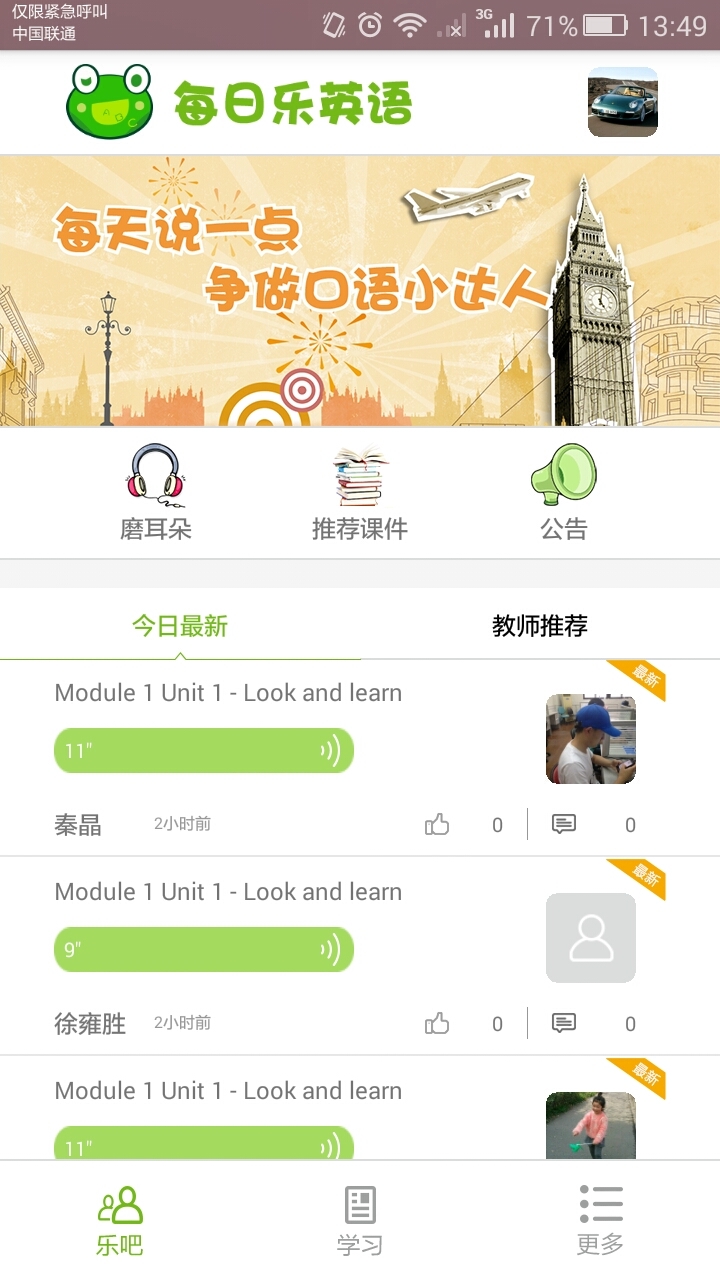
Task: Comment on 徐雍胜's recording
Action: click(564, 1024)
